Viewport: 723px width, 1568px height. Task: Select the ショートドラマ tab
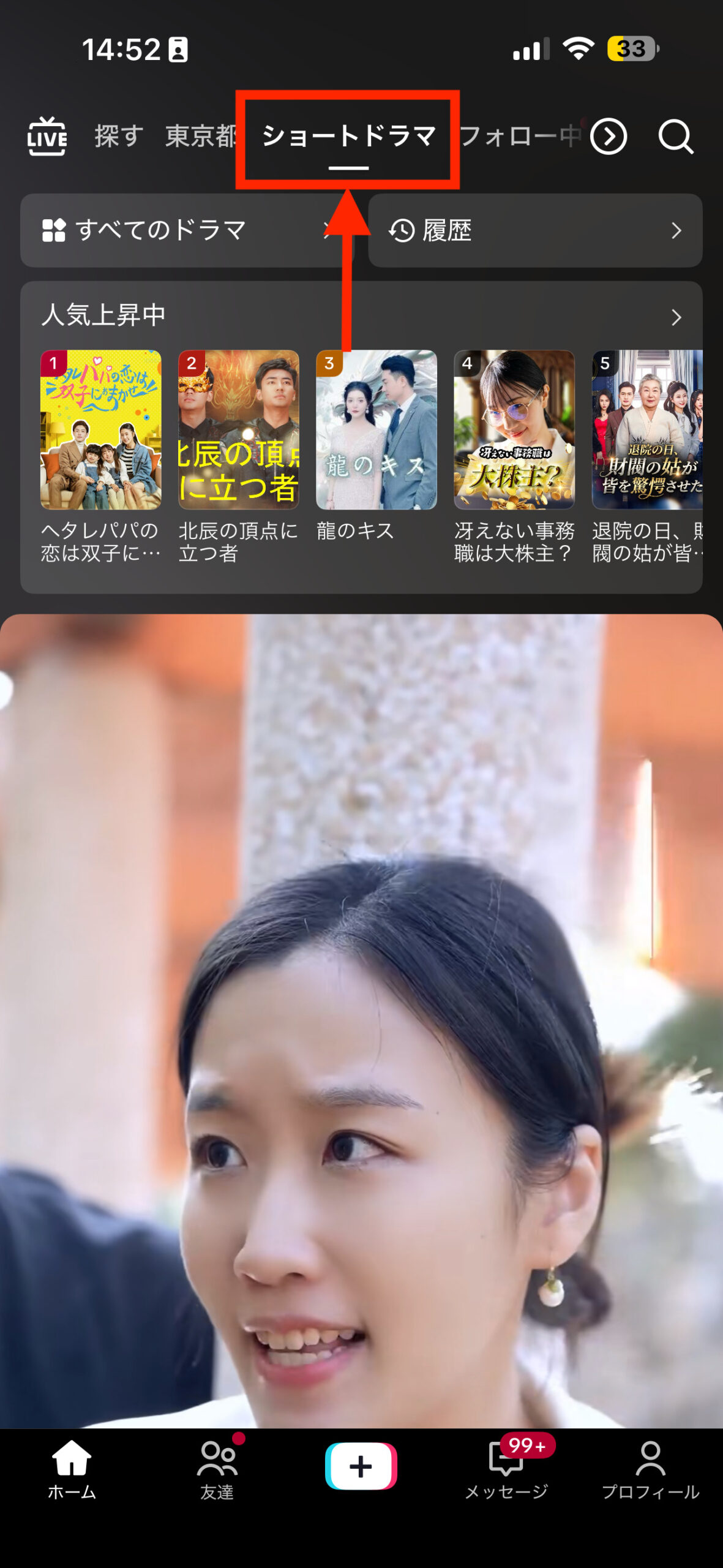[x=348, y=136]
